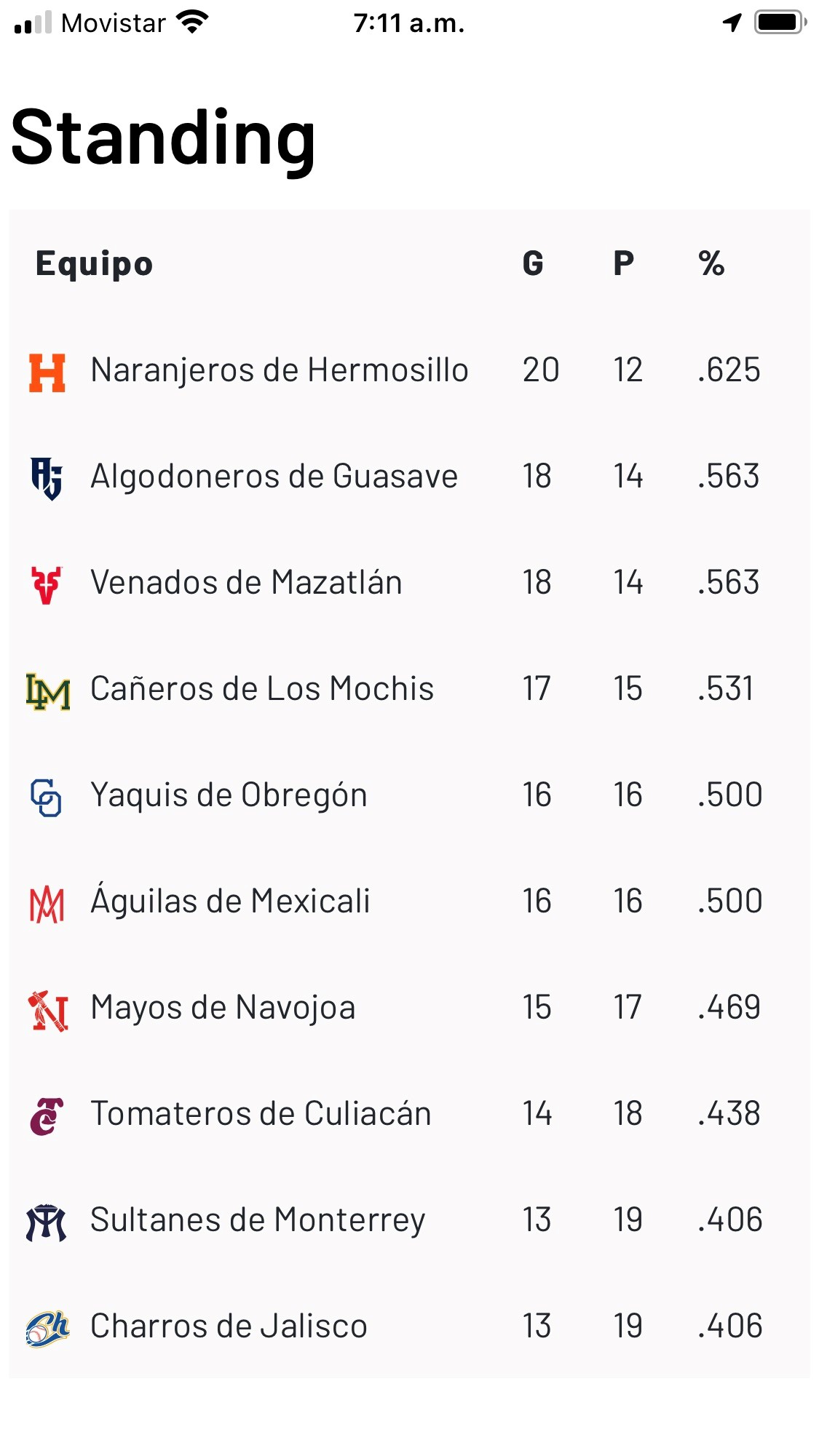This screenshot has height=1456, width=819.
Task: Open the Naranjeros de Hermosillo team row
Action: [280, 370]
